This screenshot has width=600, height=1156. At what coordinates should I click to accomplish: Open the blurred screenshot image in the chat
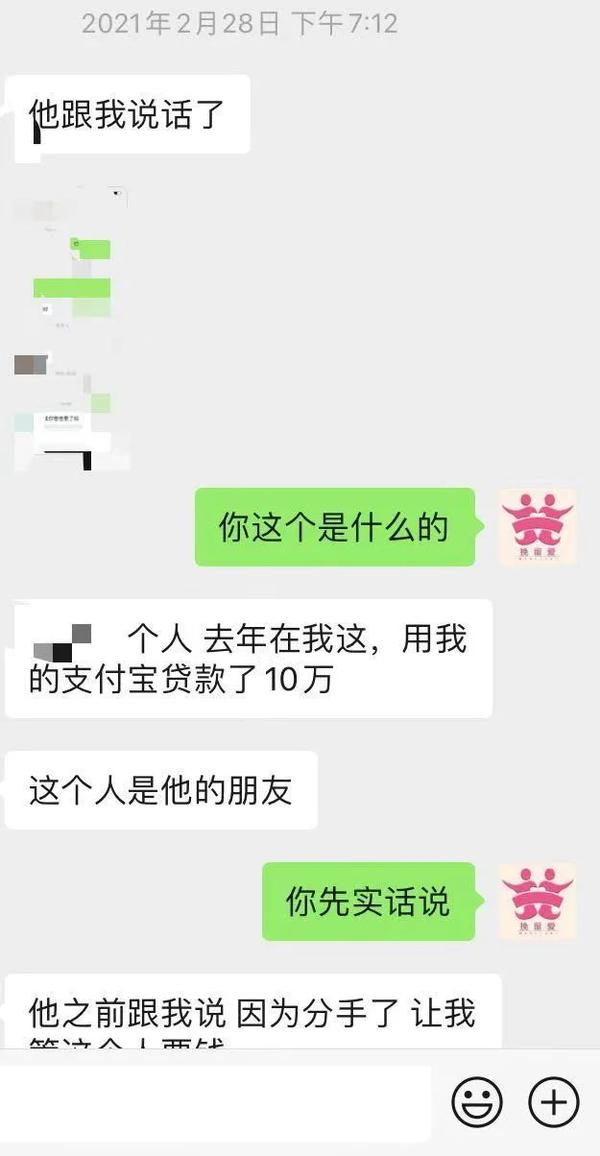tap(72, 327)
